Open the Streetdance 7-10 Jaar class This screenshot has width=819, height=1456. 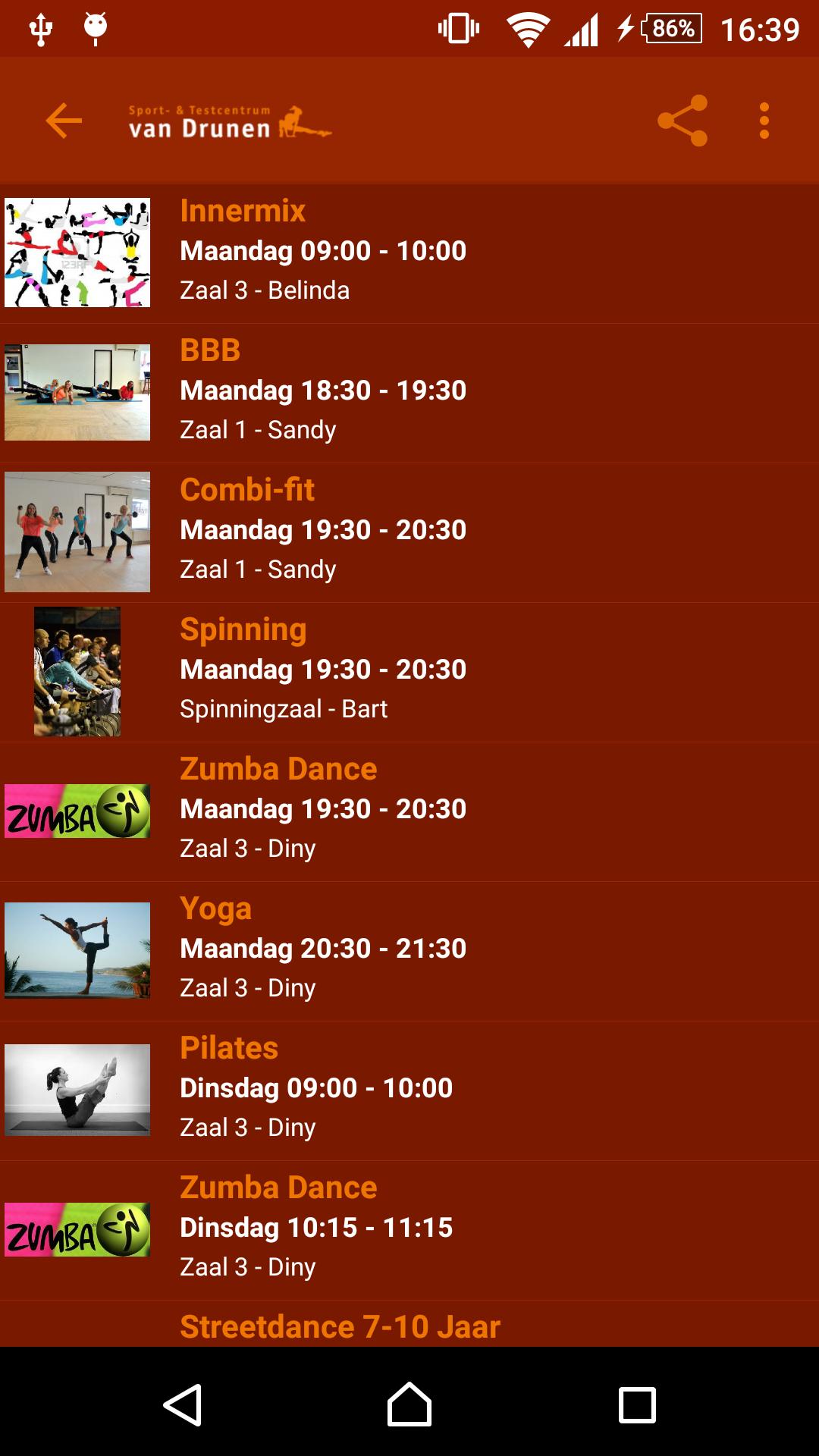[409, 1326]
